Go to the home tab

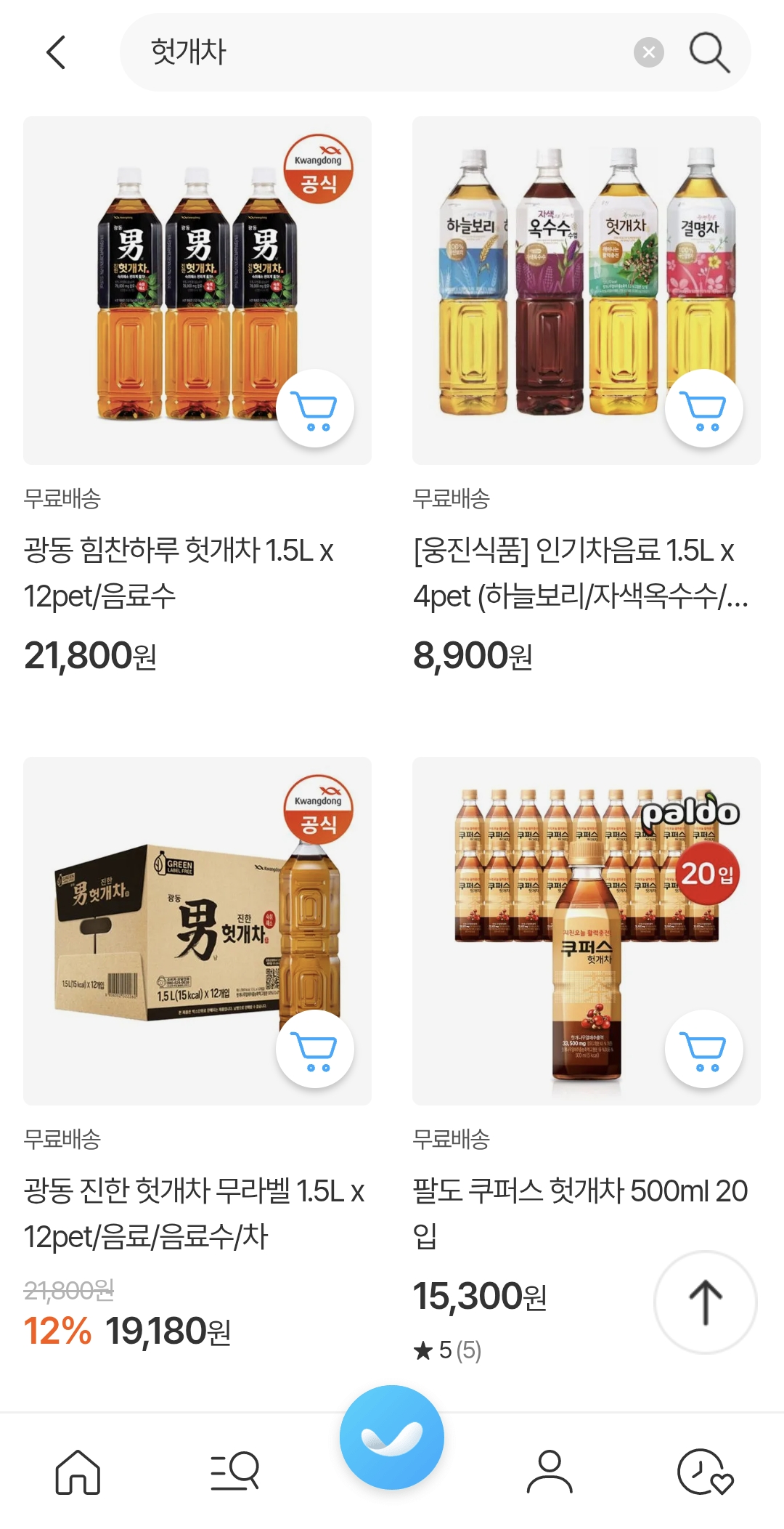[78, 1472]
